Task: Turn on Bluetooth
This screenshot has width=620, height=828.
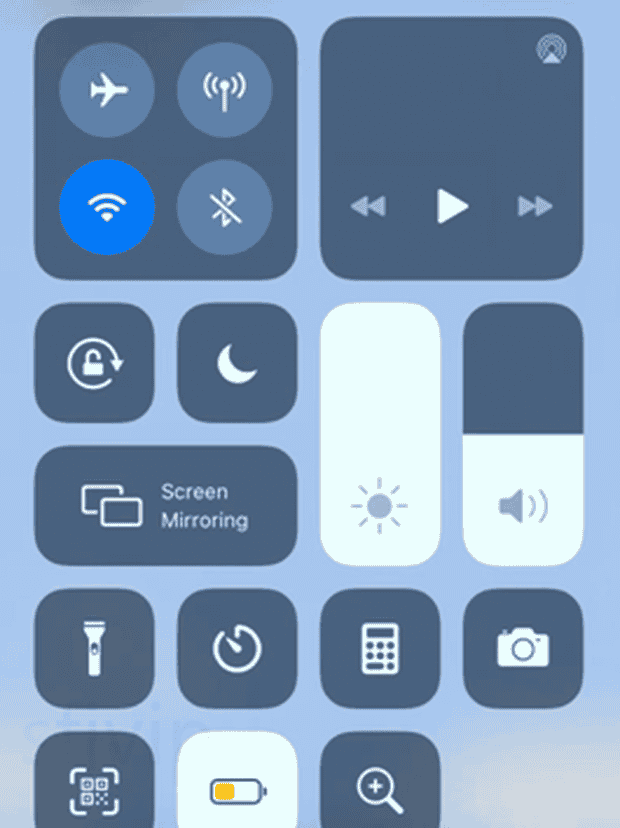Action: (x=224, y=207)
